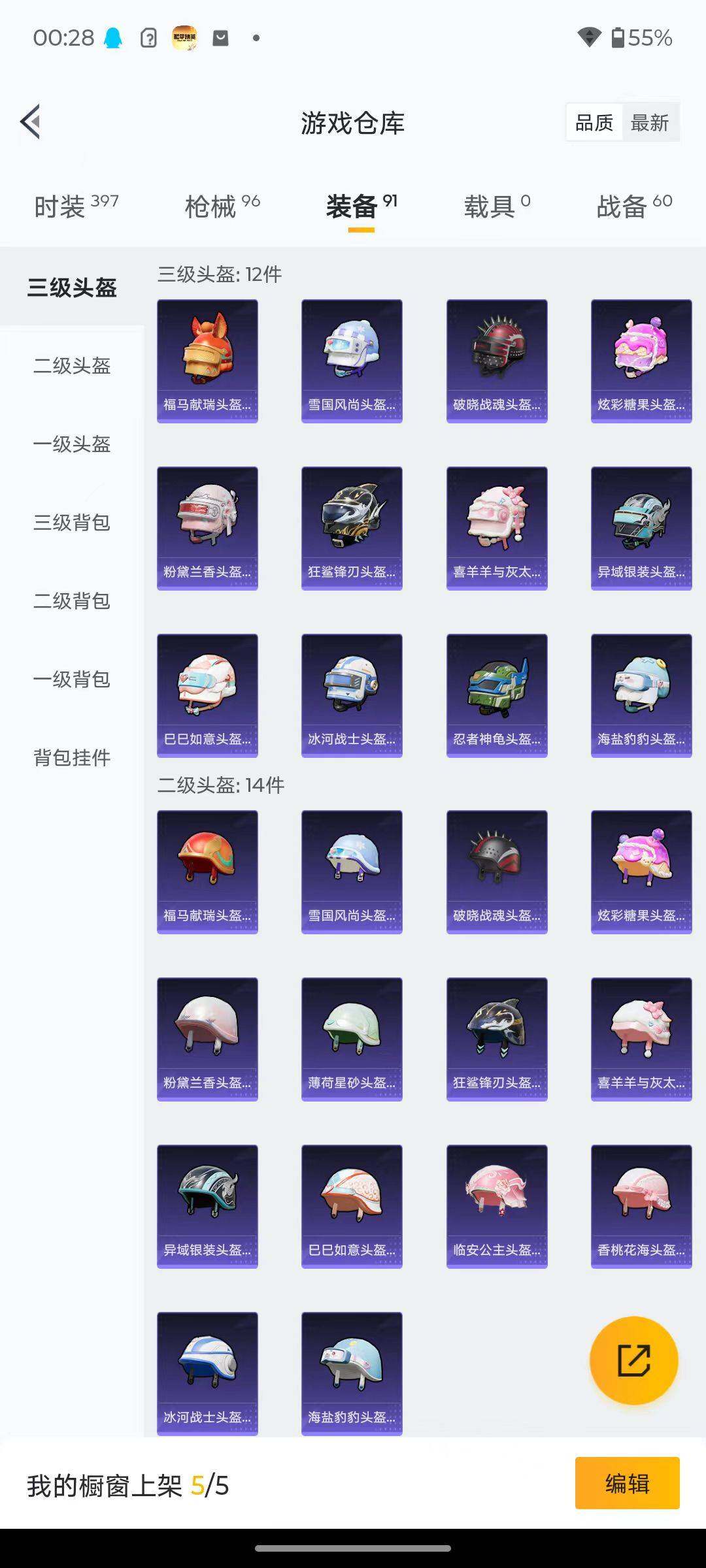View the 临安公主头盔 item

[x=497, y=1206]
